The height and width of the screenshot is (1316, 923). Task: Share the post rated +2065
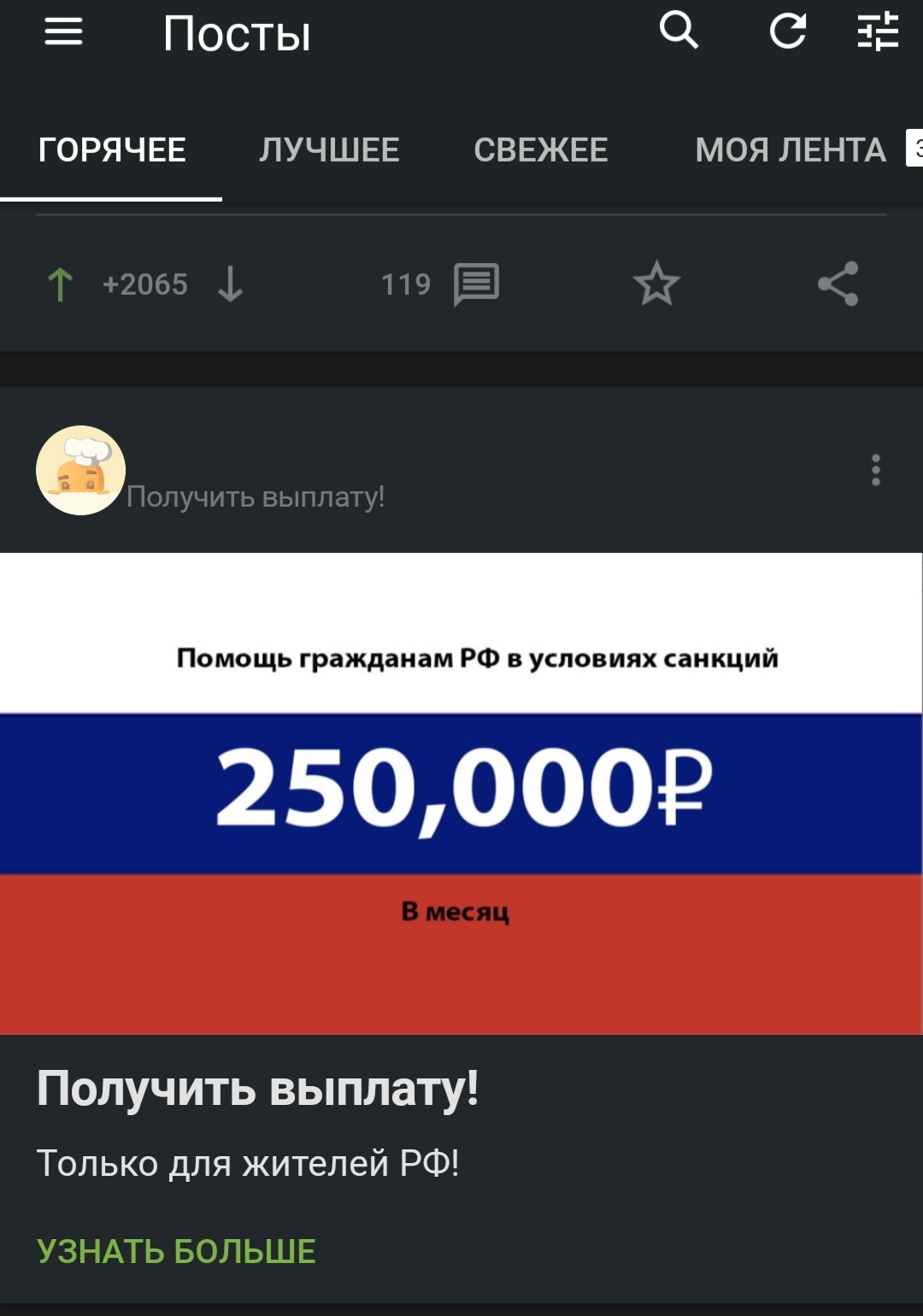(x=838, y=285)
